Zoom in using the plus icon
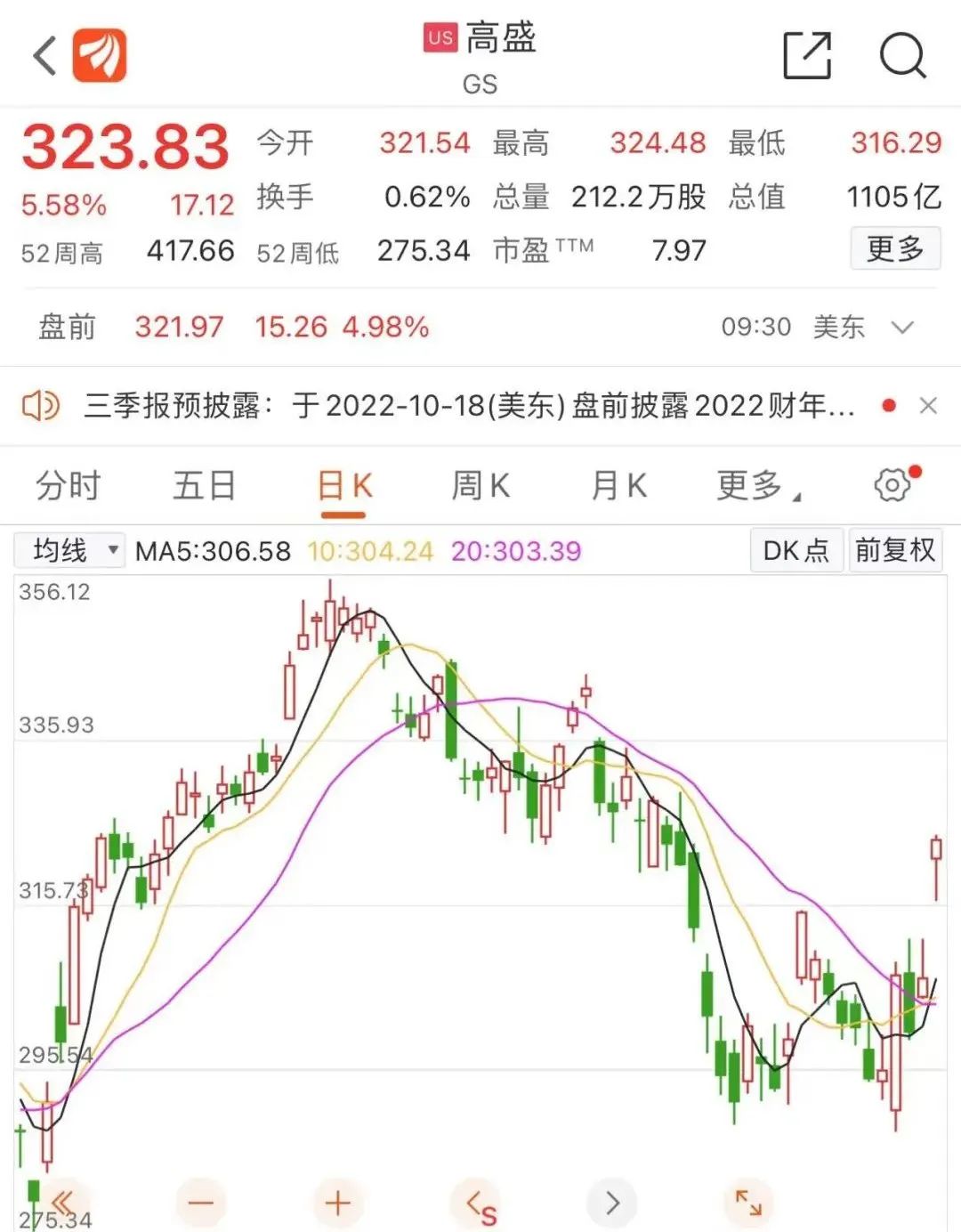Viewport: 961px width, 1232px height. pyautogui.click(x=337, y=1202)
